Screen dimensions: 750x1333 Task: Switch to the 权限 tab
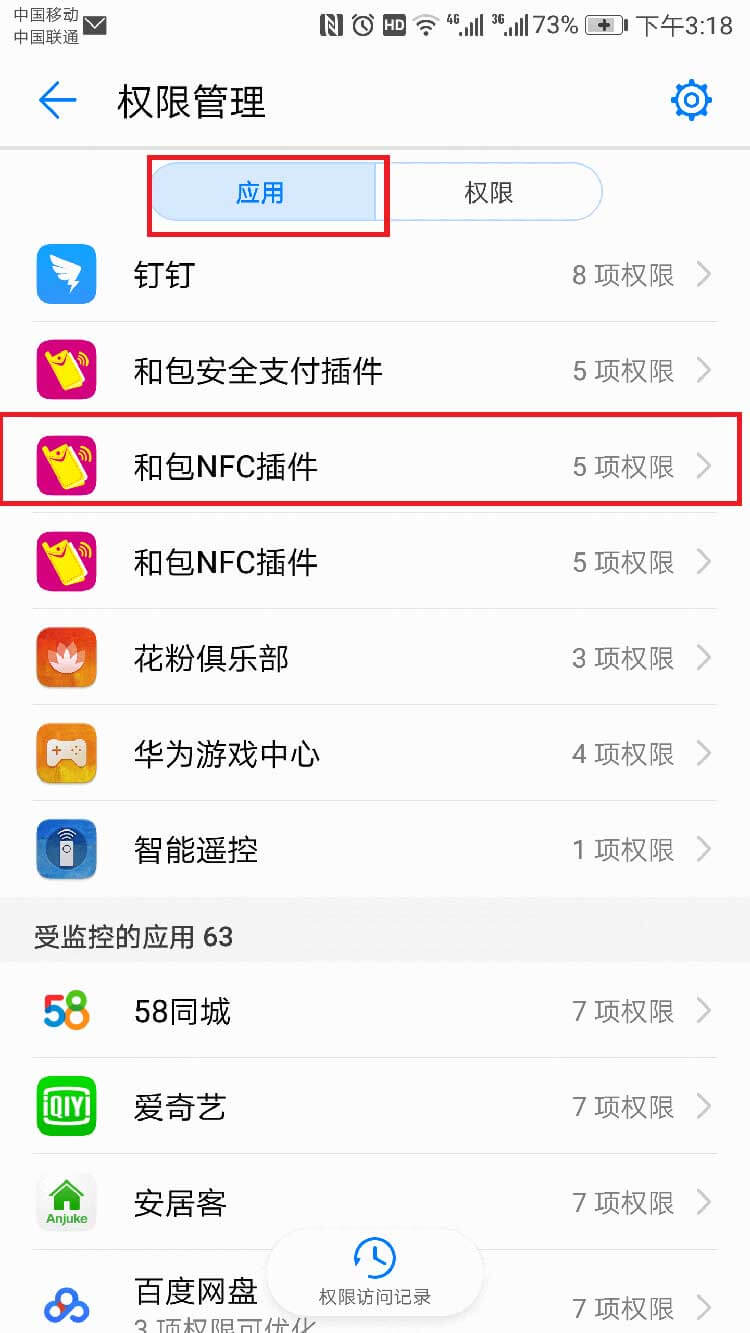[x=489, y=192]
